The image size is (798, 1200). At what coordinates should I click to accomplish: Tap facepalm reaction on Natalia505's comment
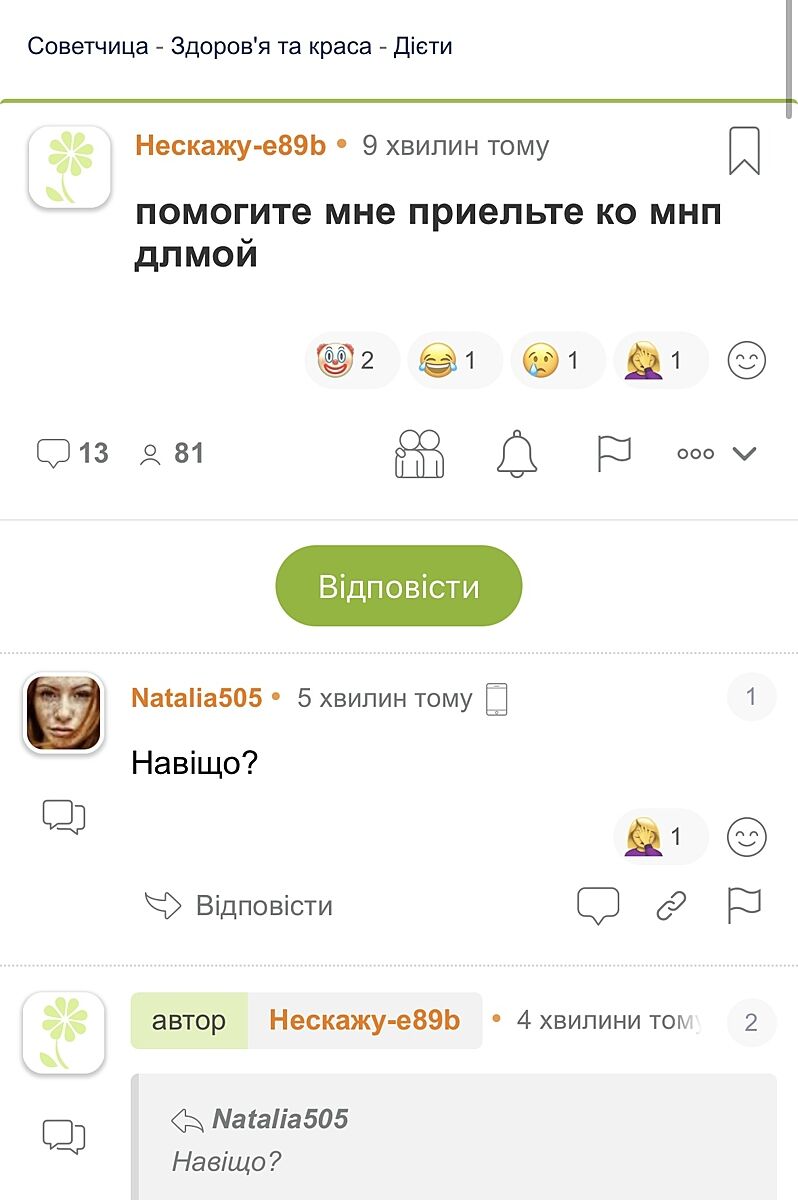(x=658, y=837)
